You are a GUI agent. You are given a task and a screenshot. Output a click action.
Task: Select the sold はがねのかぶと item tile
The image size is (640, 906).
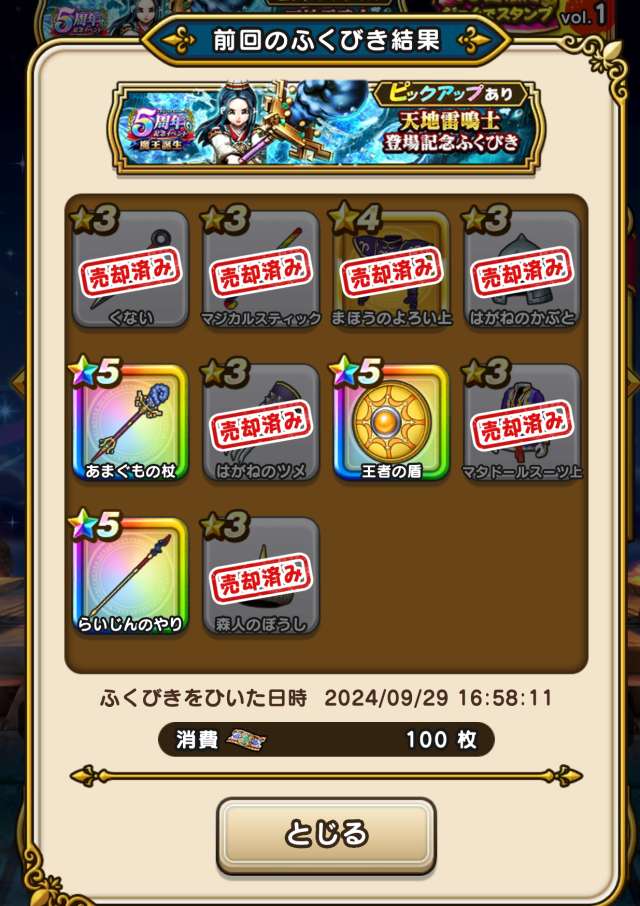click(x=522, y=269)
